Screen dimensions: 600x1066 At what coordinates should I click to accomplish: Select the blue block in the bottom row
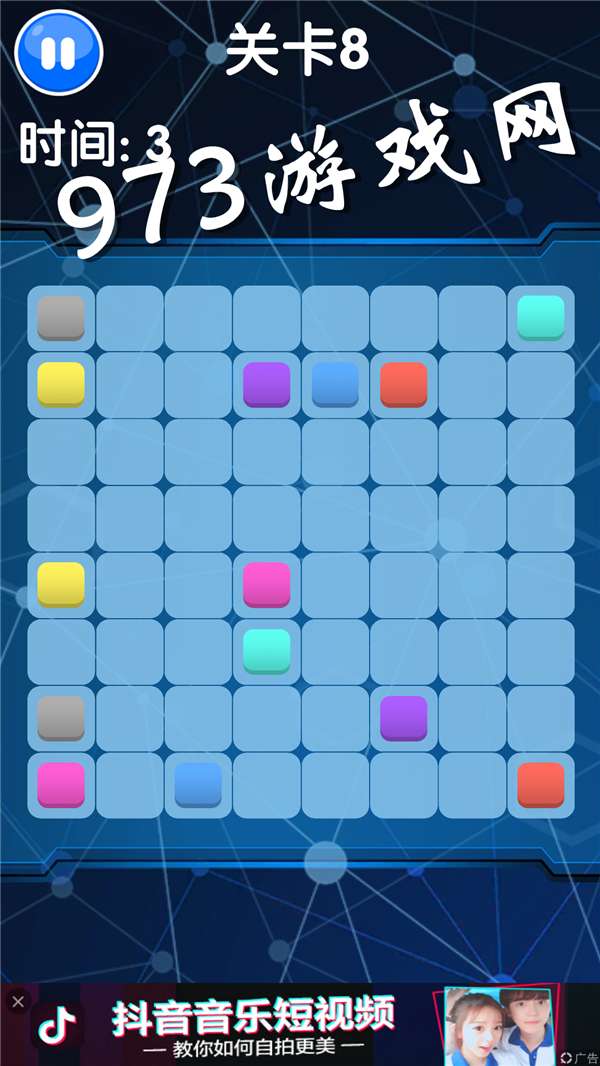(x=198, y=785)
